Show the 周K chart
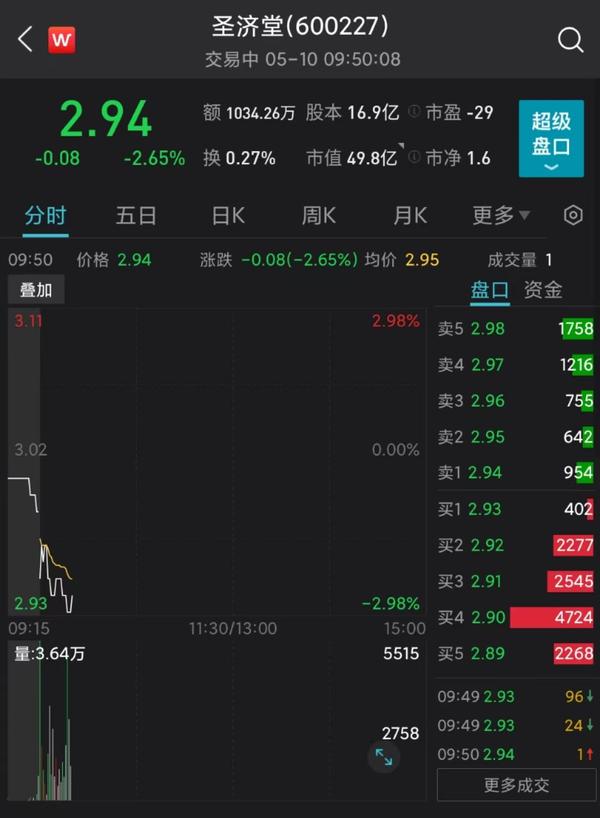 click(319, 215)
